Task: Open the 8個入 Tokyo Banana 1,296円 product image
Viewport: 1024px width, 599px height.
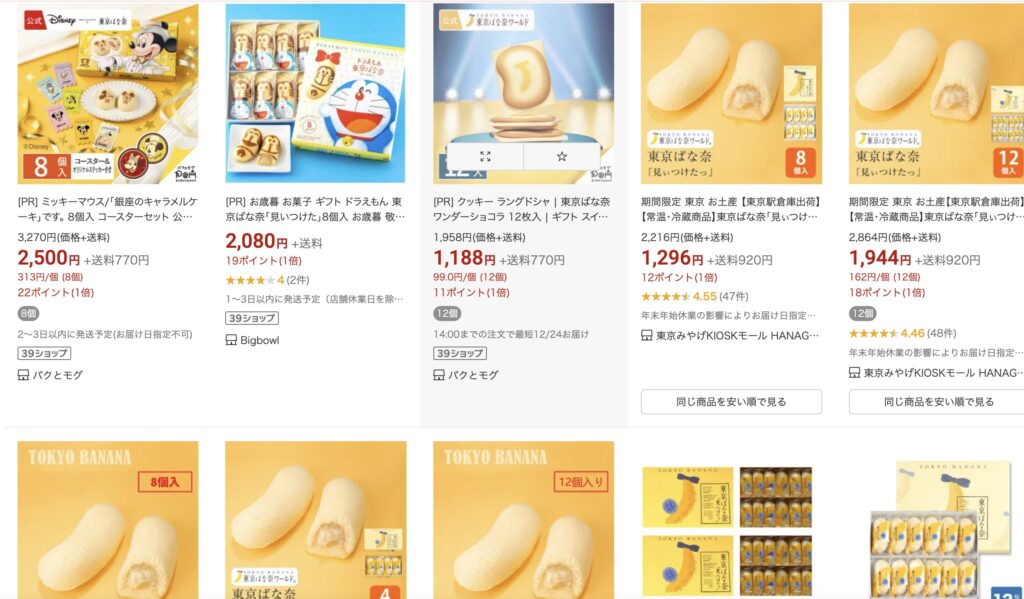Action: 731,93
